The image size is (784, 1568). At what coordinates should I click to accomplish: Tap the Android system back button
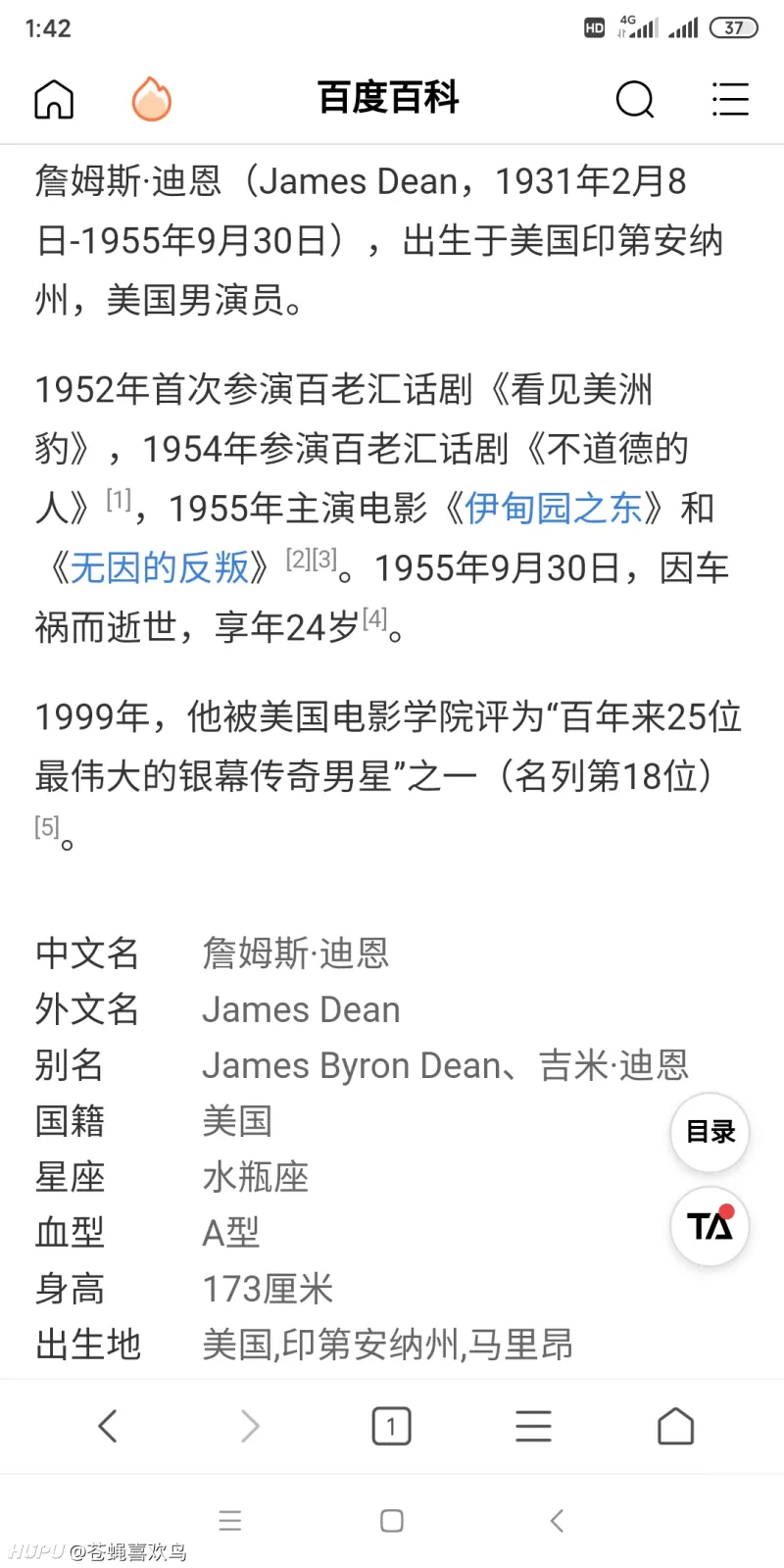[556, 1520]
